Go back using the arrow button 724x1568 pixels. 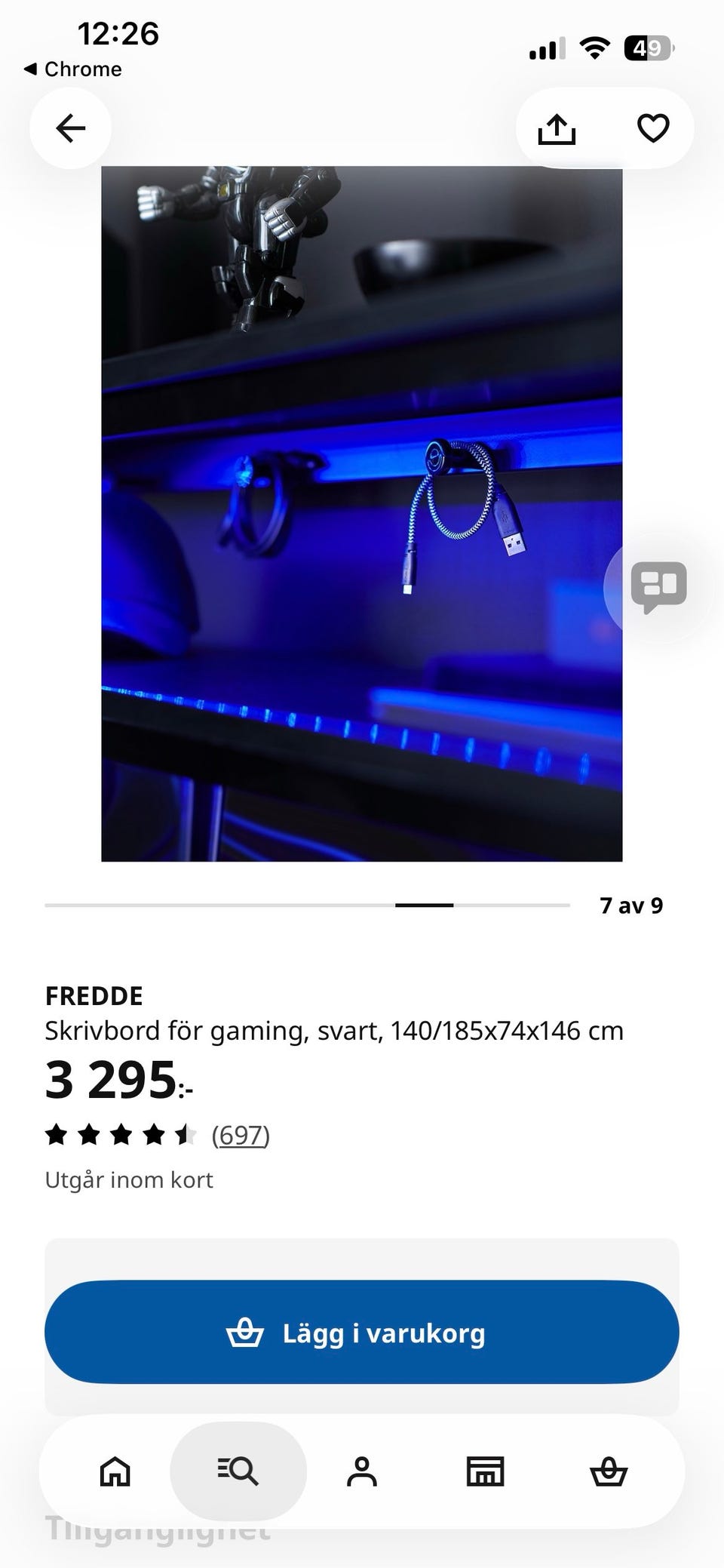71,128
